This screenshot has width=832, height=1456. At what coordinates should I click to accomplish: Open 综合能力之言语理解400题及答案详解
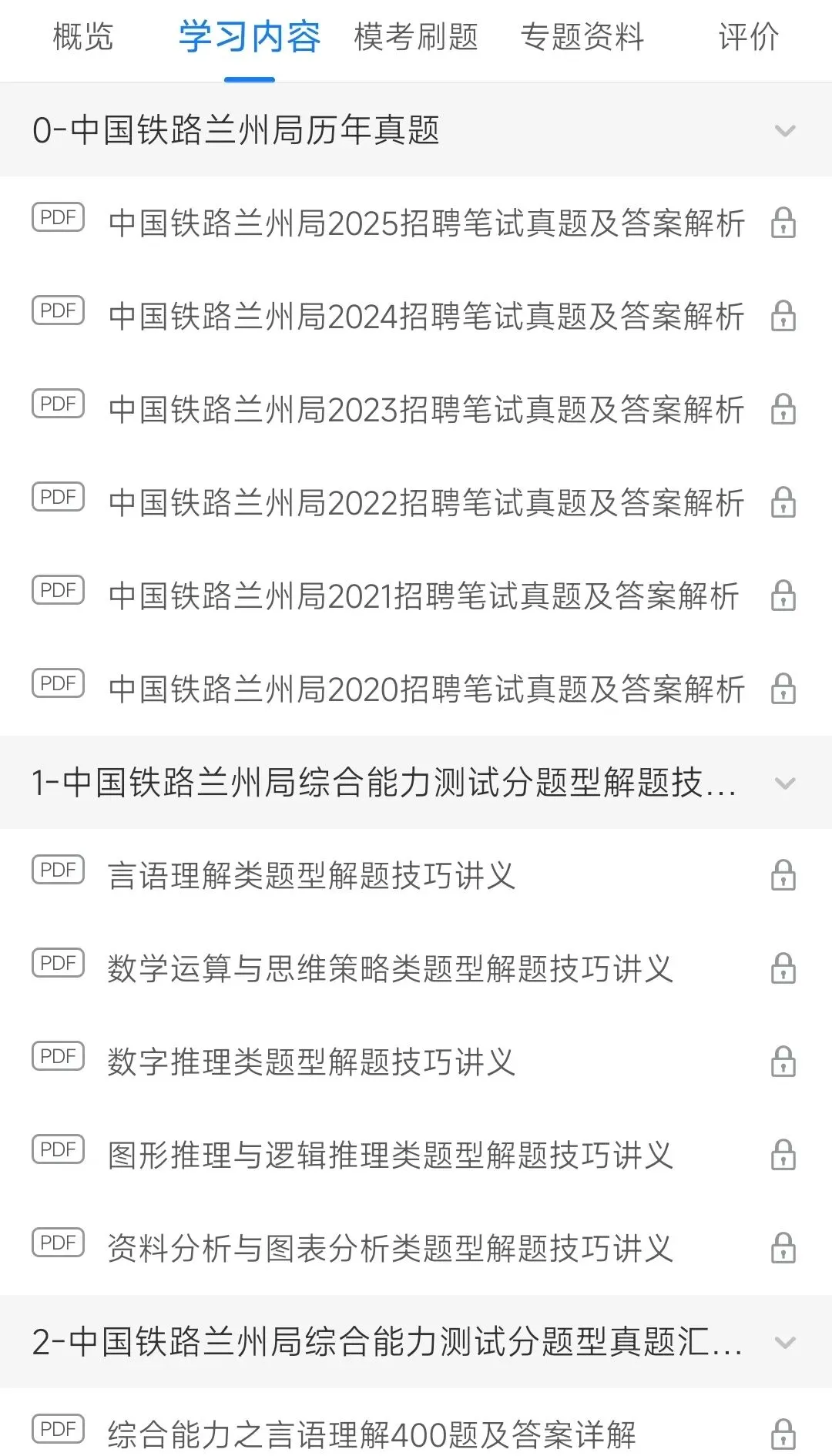(x=416, y=1434)
